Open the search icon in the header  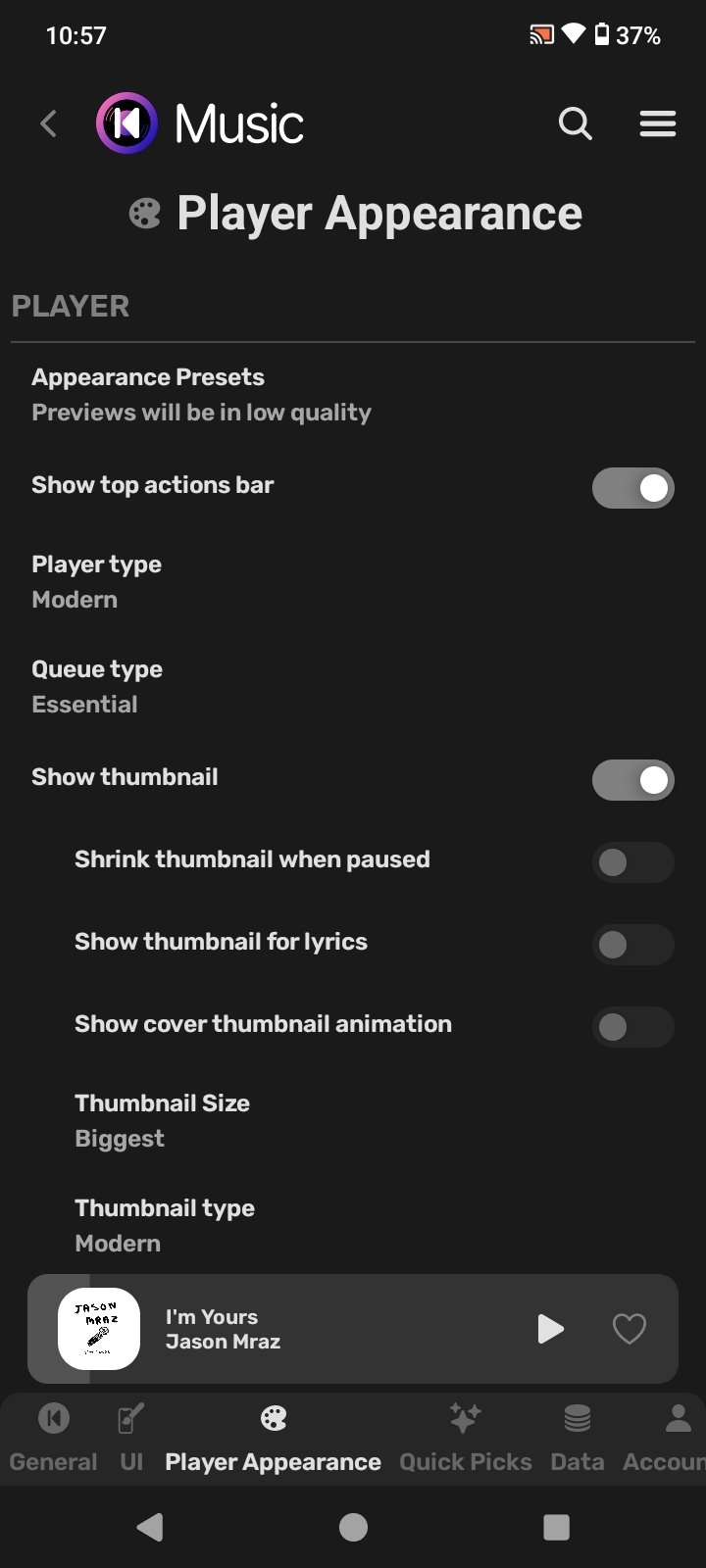[x=576, y=124]
